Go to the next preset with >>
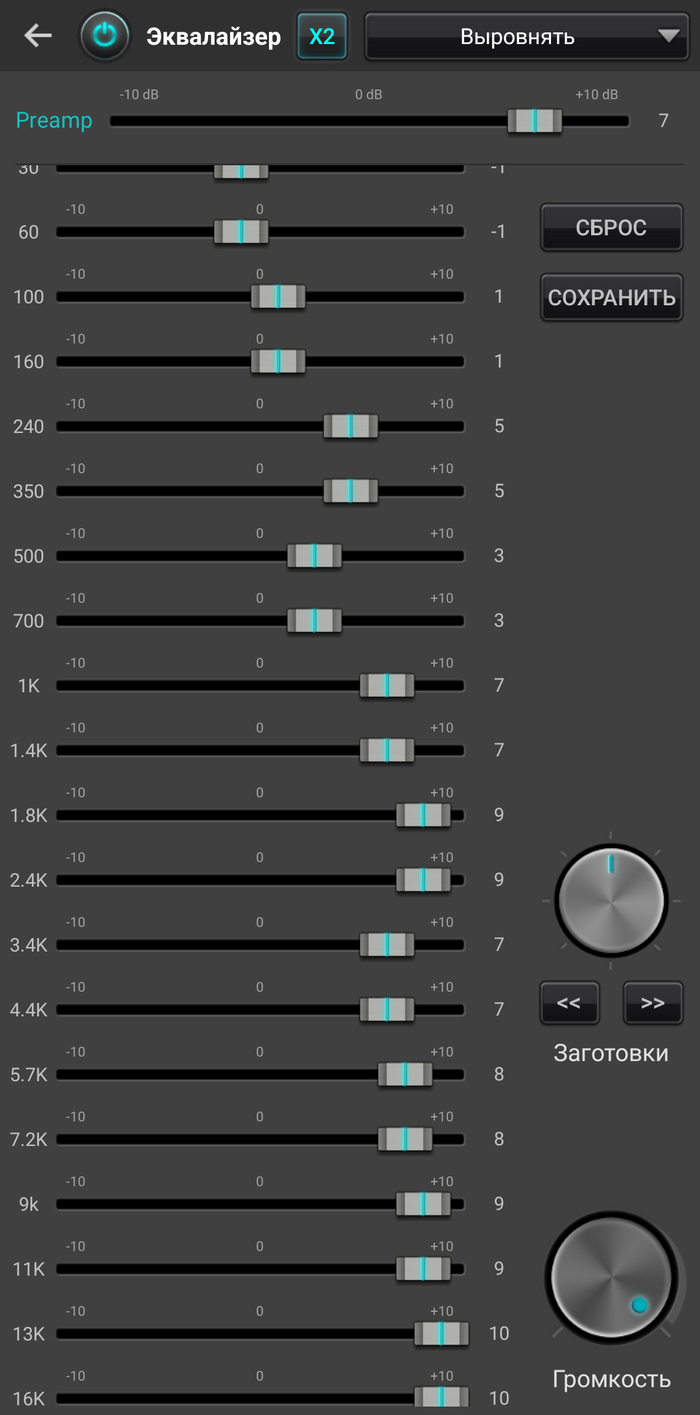 pos(653,1003)
